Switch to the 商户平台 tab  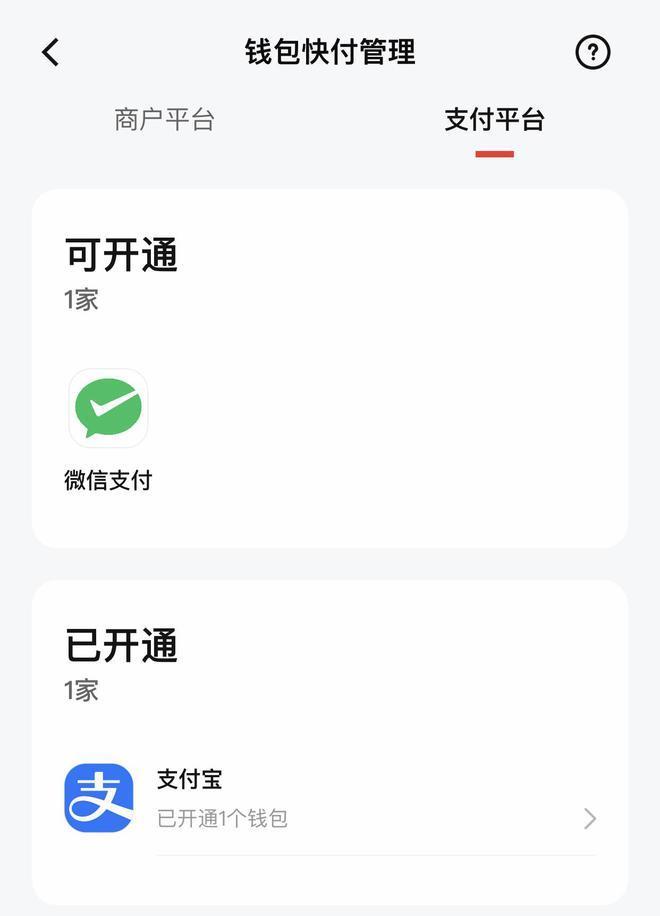point(165,120)
